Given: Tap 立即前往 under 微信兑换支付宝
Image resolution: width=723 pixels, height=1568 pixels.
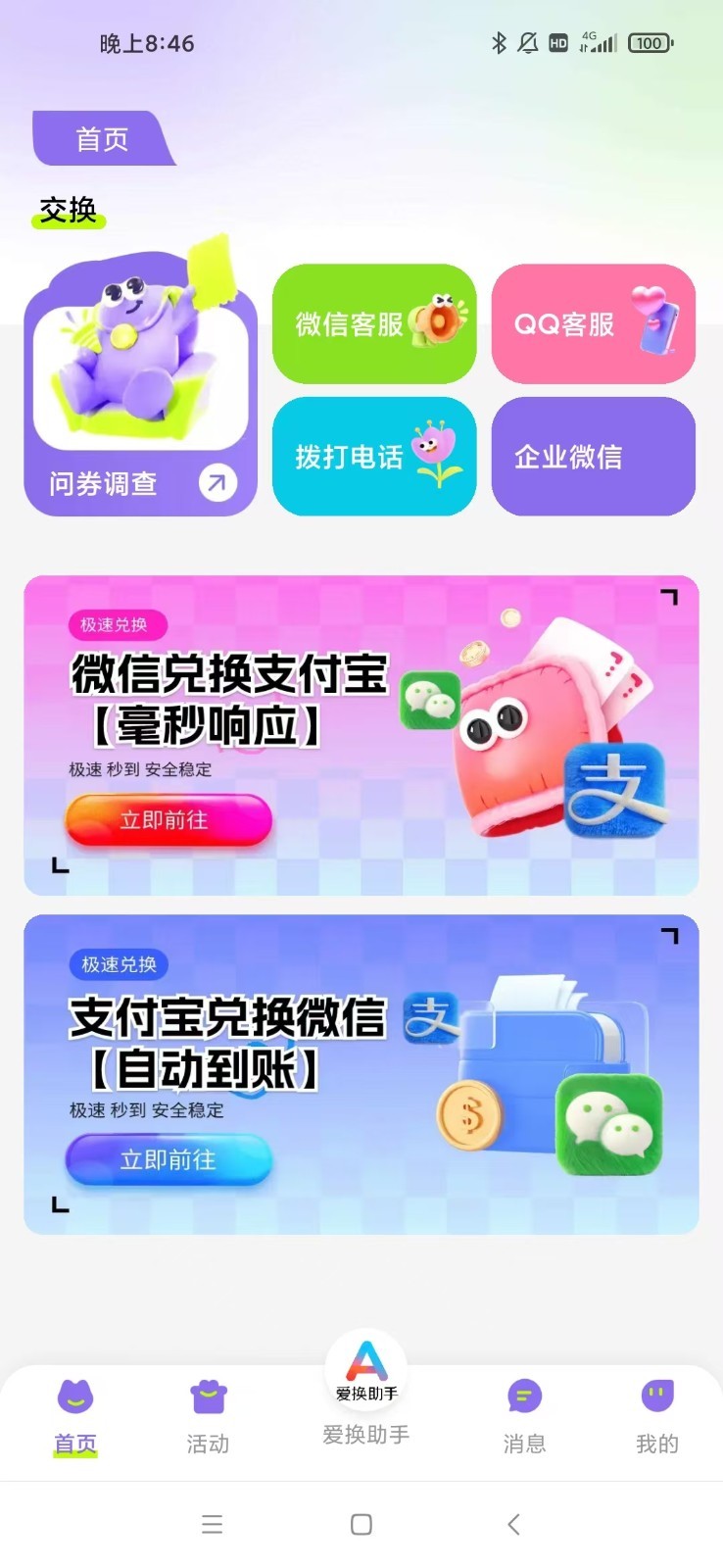Looking at the screenshot, I should pyautogui.click(x=169, y=820).
